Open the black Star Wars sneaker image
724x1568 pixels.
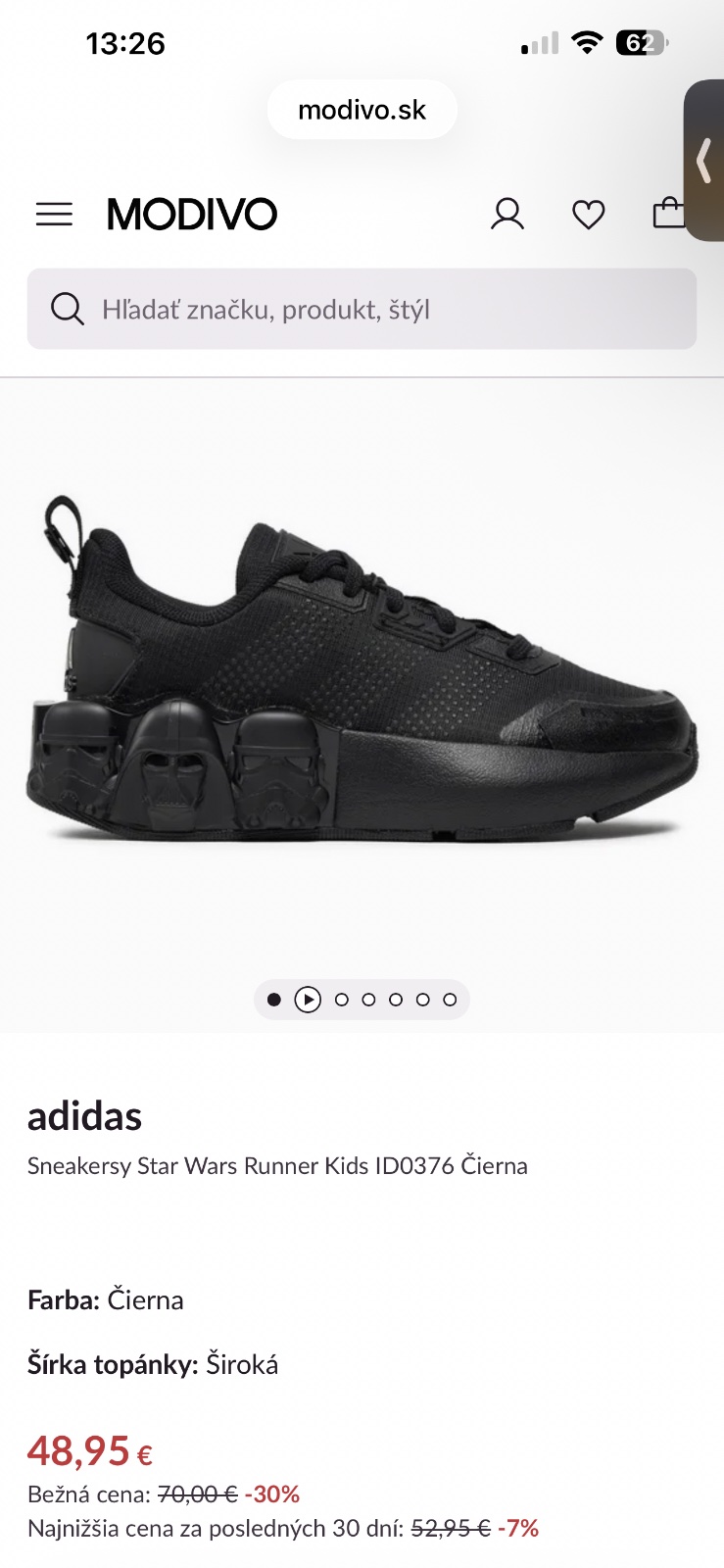click(362, 676)
